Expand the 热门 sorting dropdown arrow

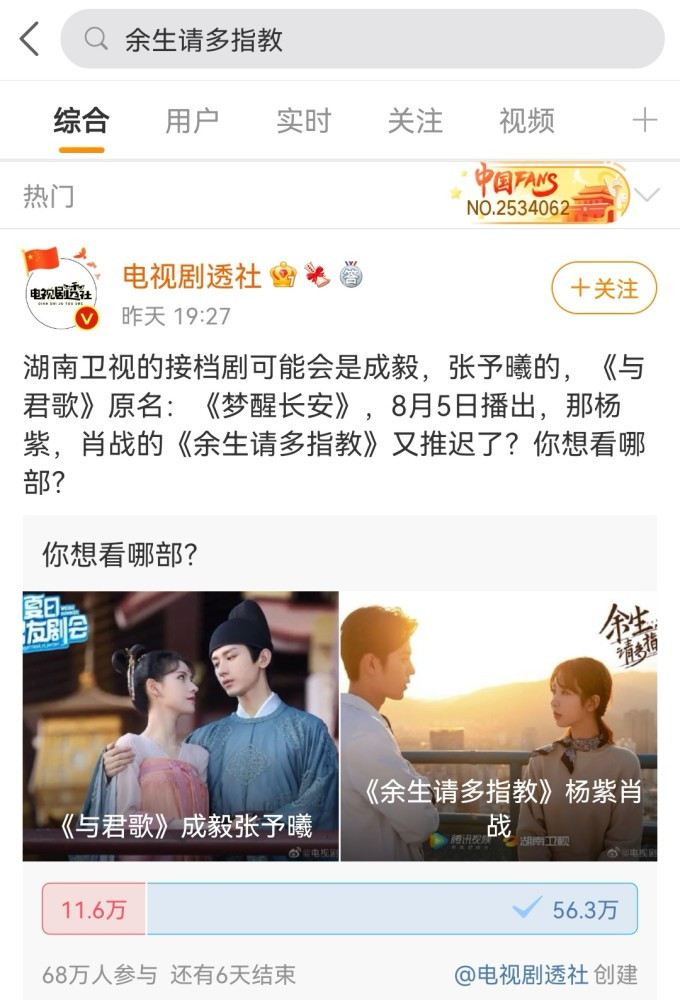pyautogui.click(x=648, y=195)
